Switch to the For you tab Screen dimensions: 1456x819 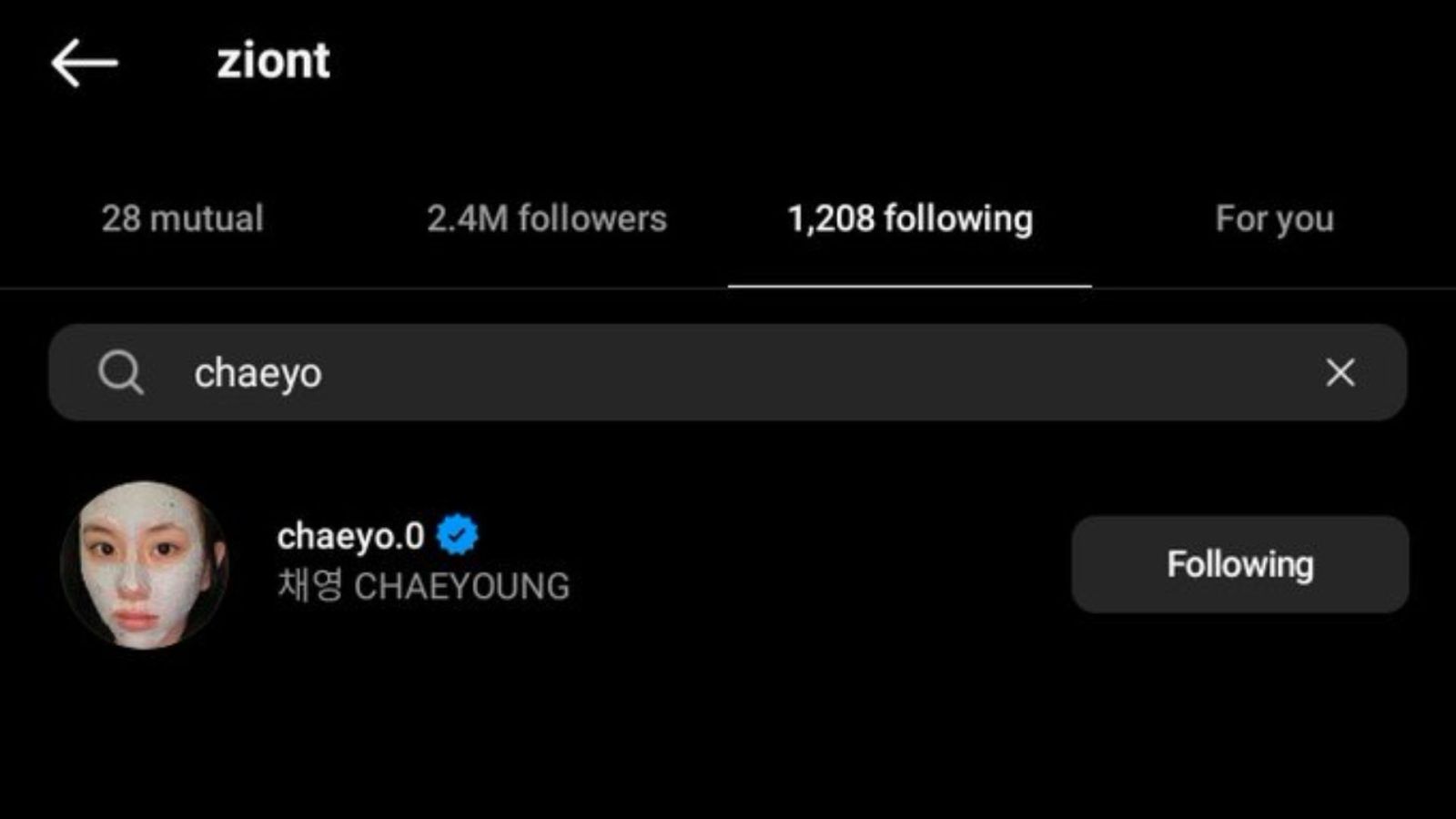coord(1274,219)
